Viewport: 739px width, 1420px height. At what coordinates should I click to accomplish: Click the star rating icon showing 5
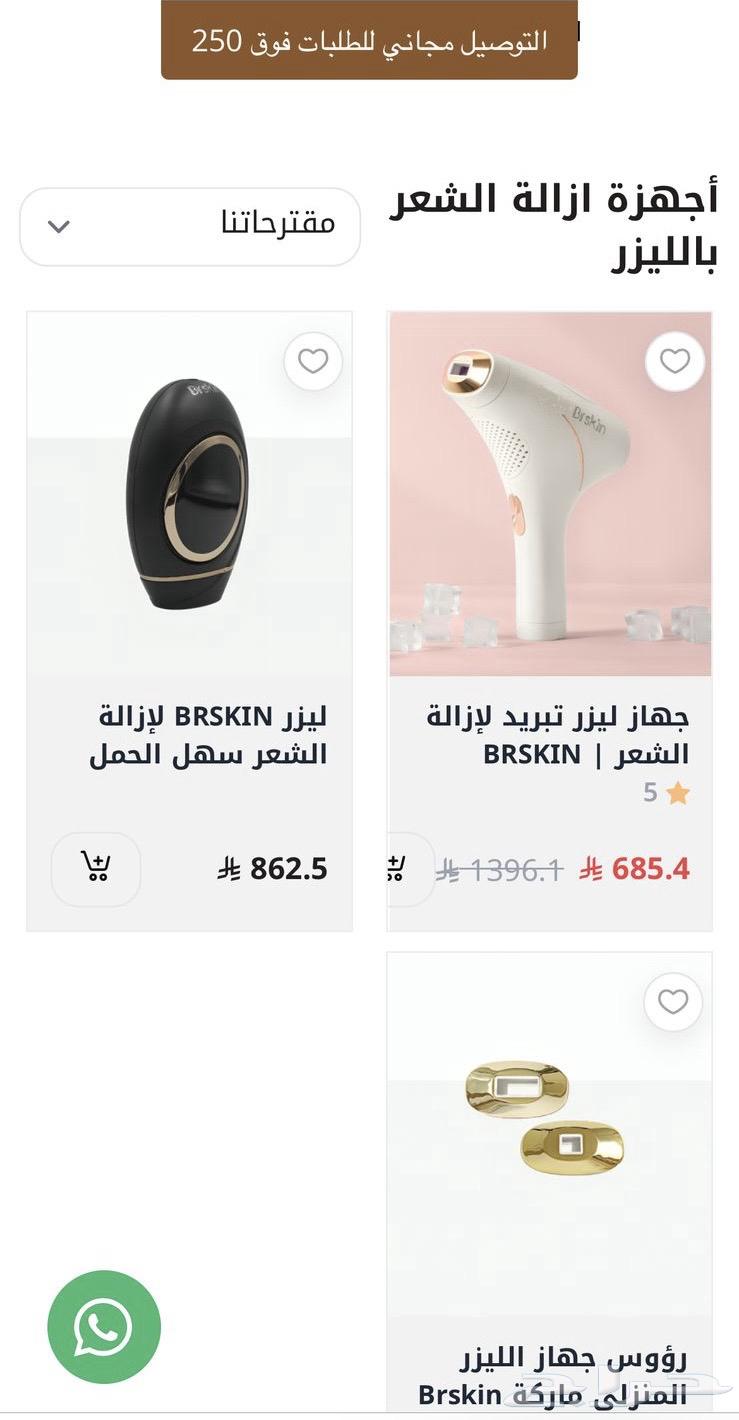click(678, 793)
